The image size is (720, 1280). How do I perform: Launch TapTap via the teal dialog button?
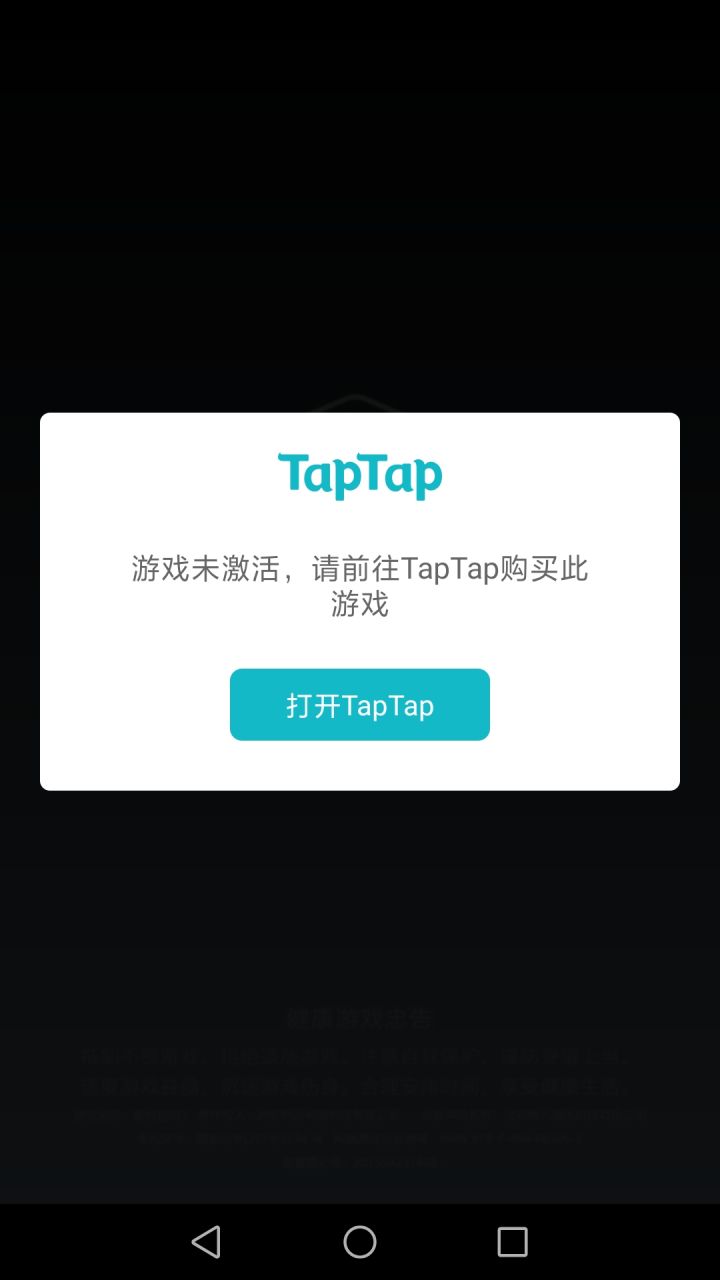coord(360,704)
